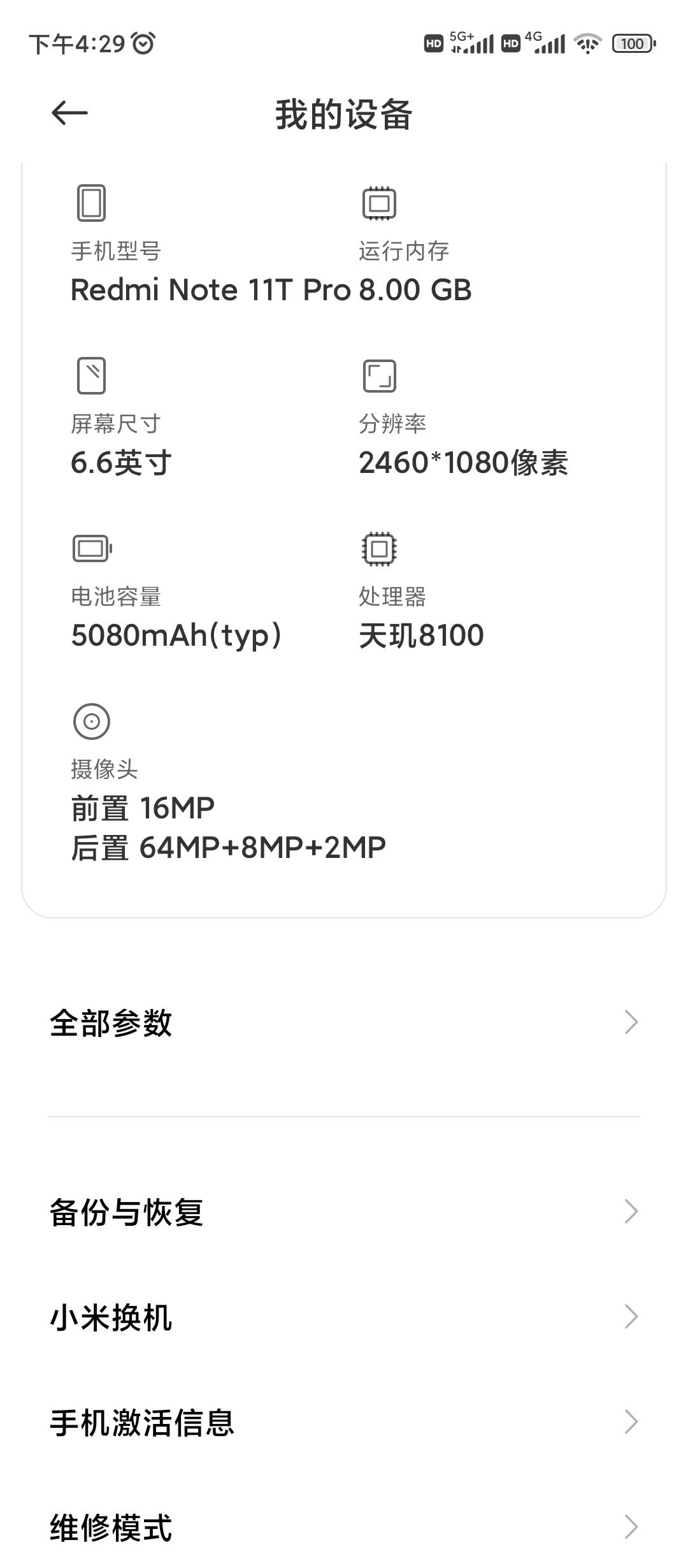
Task: Tap the processor (处理器) chip icon
Action: pos(378,549)
